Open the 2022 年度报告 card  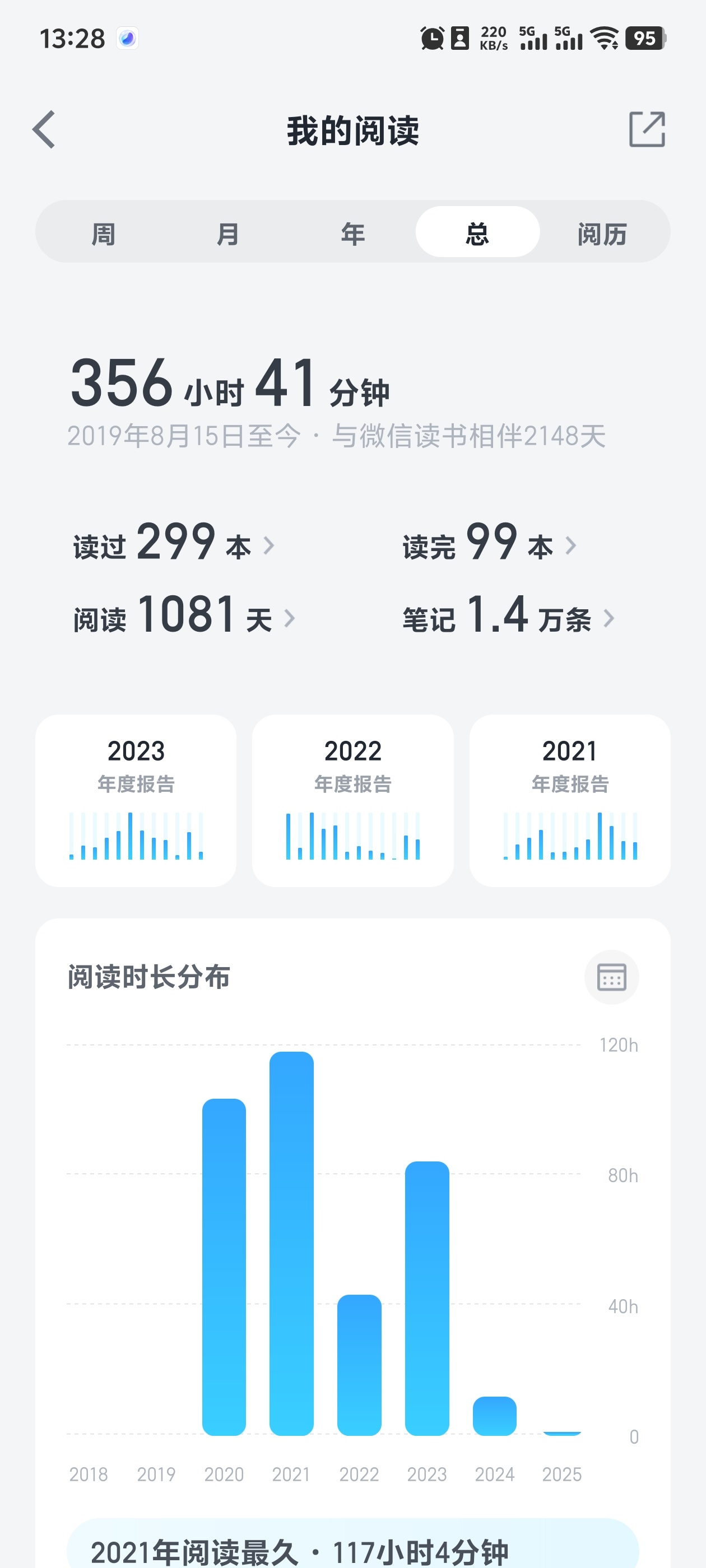[352, 800]
